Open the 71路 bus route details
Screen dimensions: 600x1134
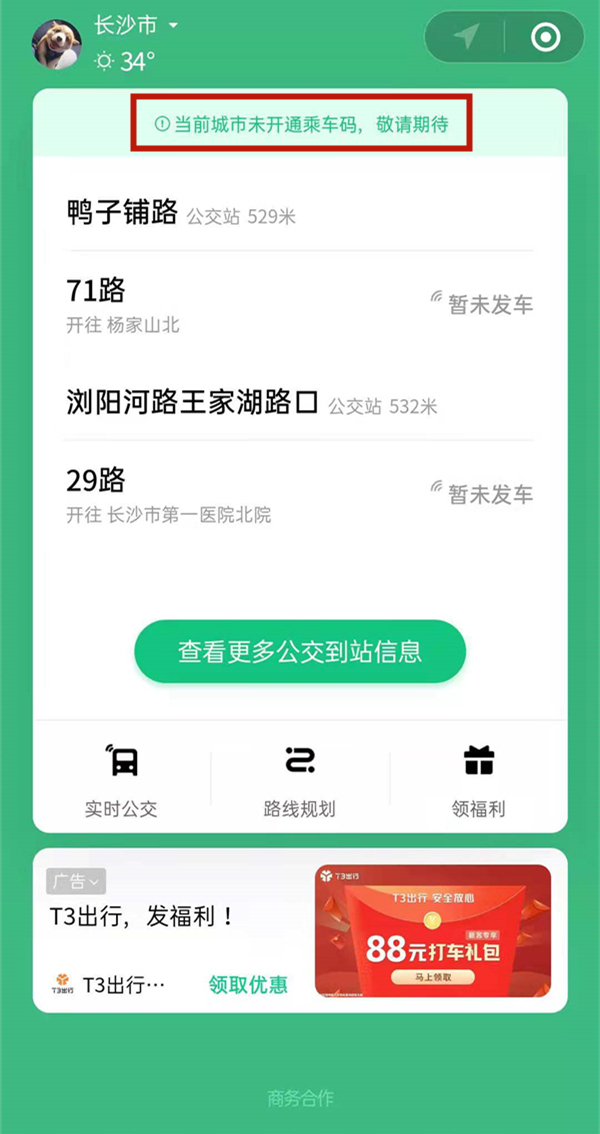pyautogui.click(x=96, y=290)
